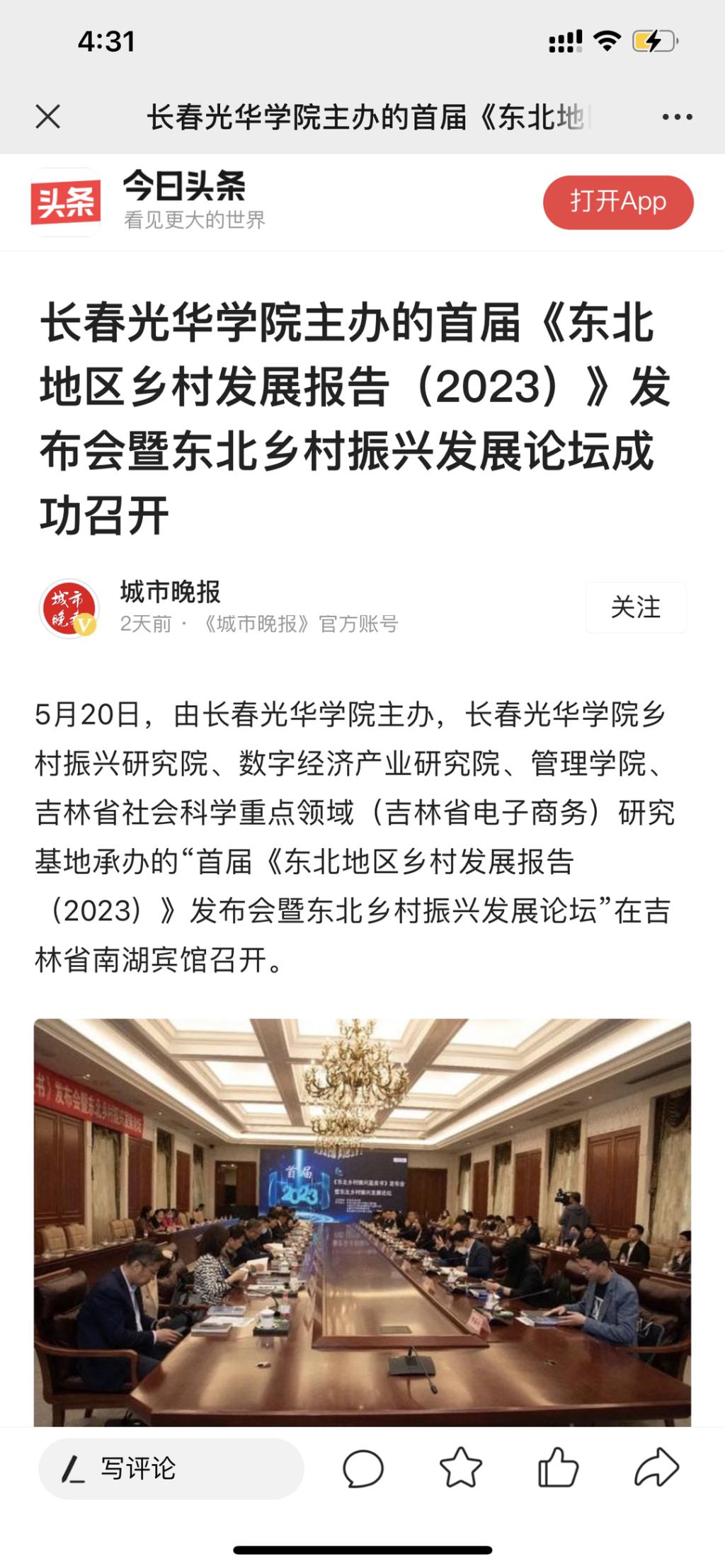Open the conference room photo
The image size is (725, 1568).
pyautogui.click(x=362, y=1221)
